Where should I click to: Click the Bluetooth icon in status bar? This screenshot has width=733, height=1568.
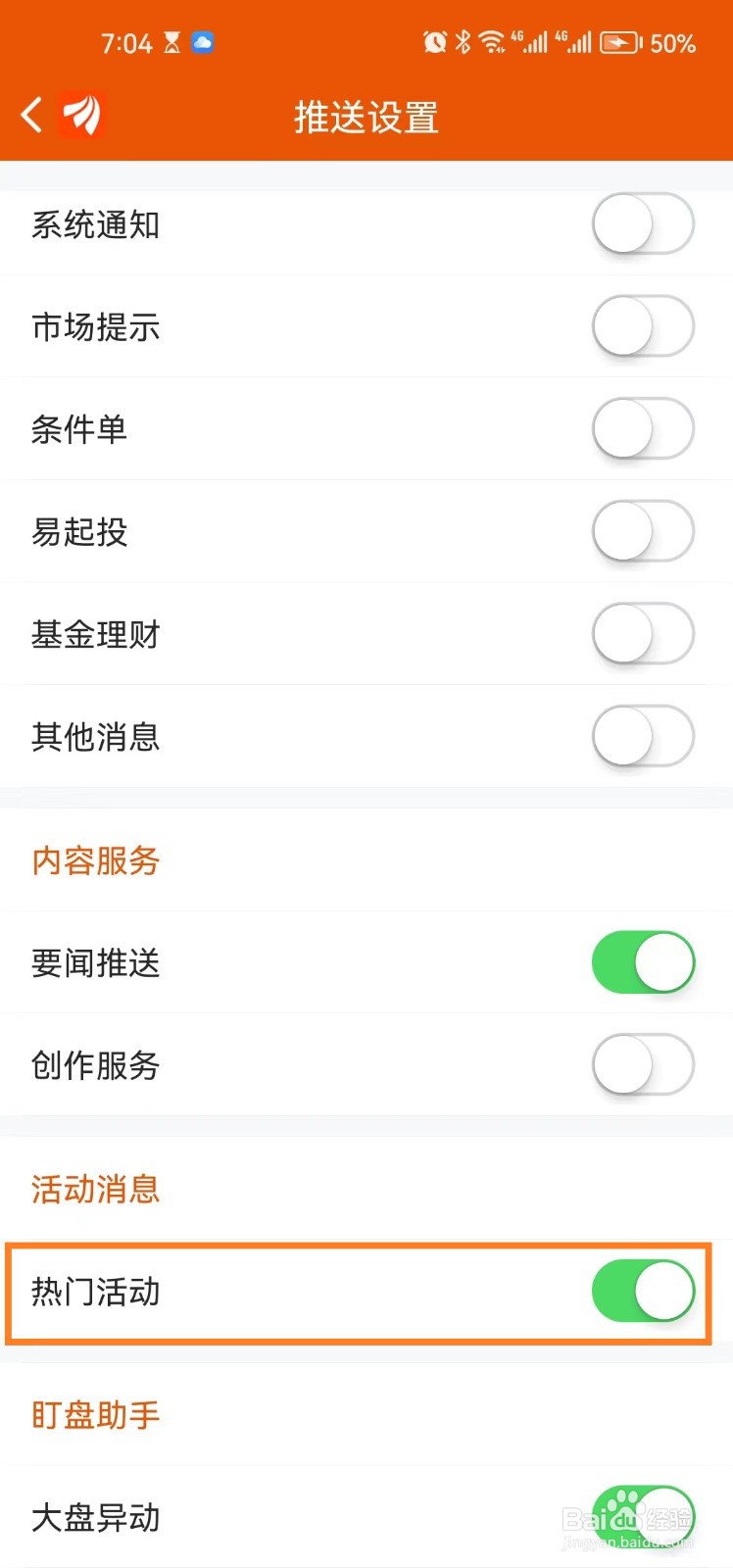pyautogui.click(x=465, y=41)
